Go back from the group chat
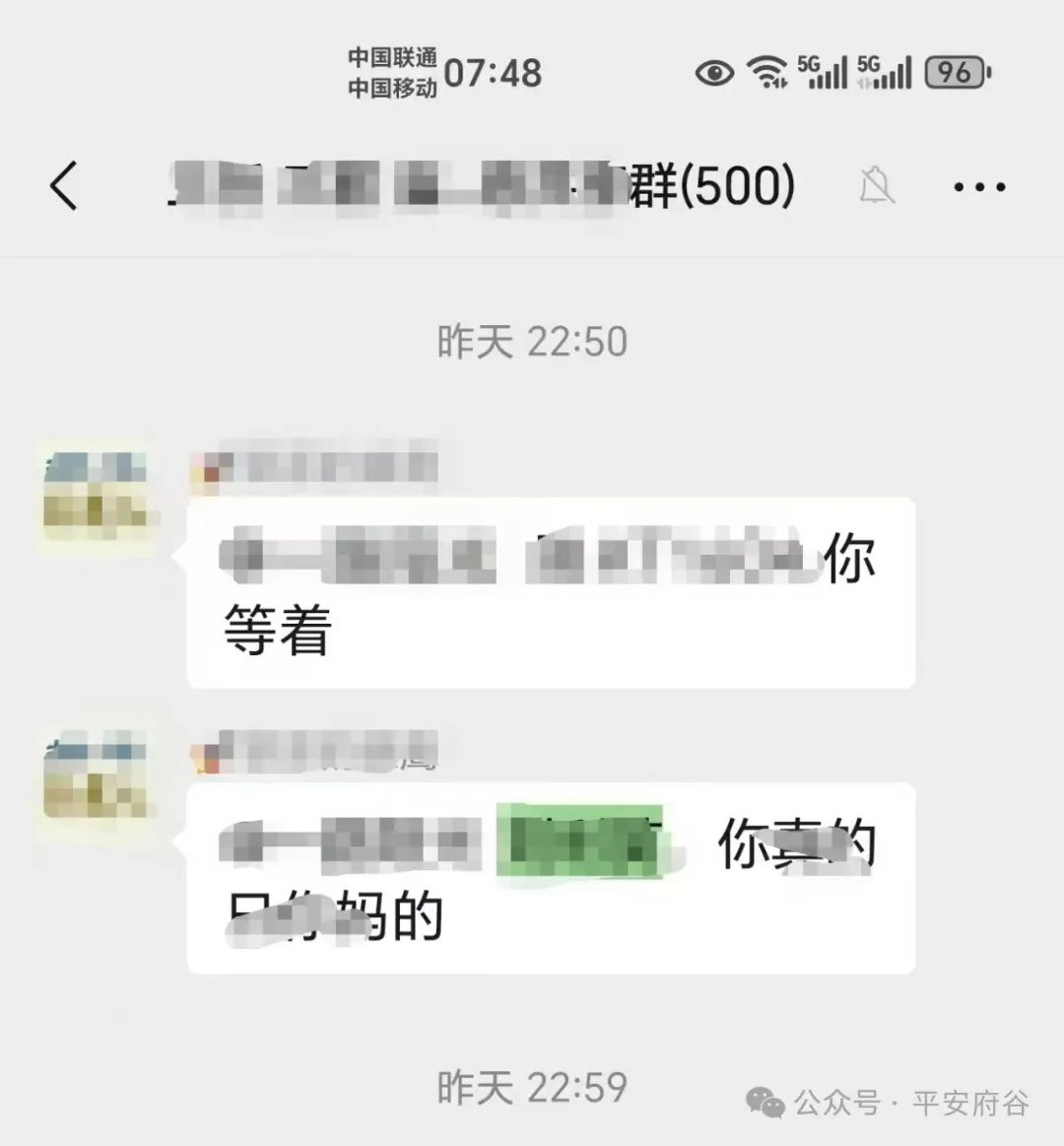The image size is (1064, 1146). pos(64,185)
